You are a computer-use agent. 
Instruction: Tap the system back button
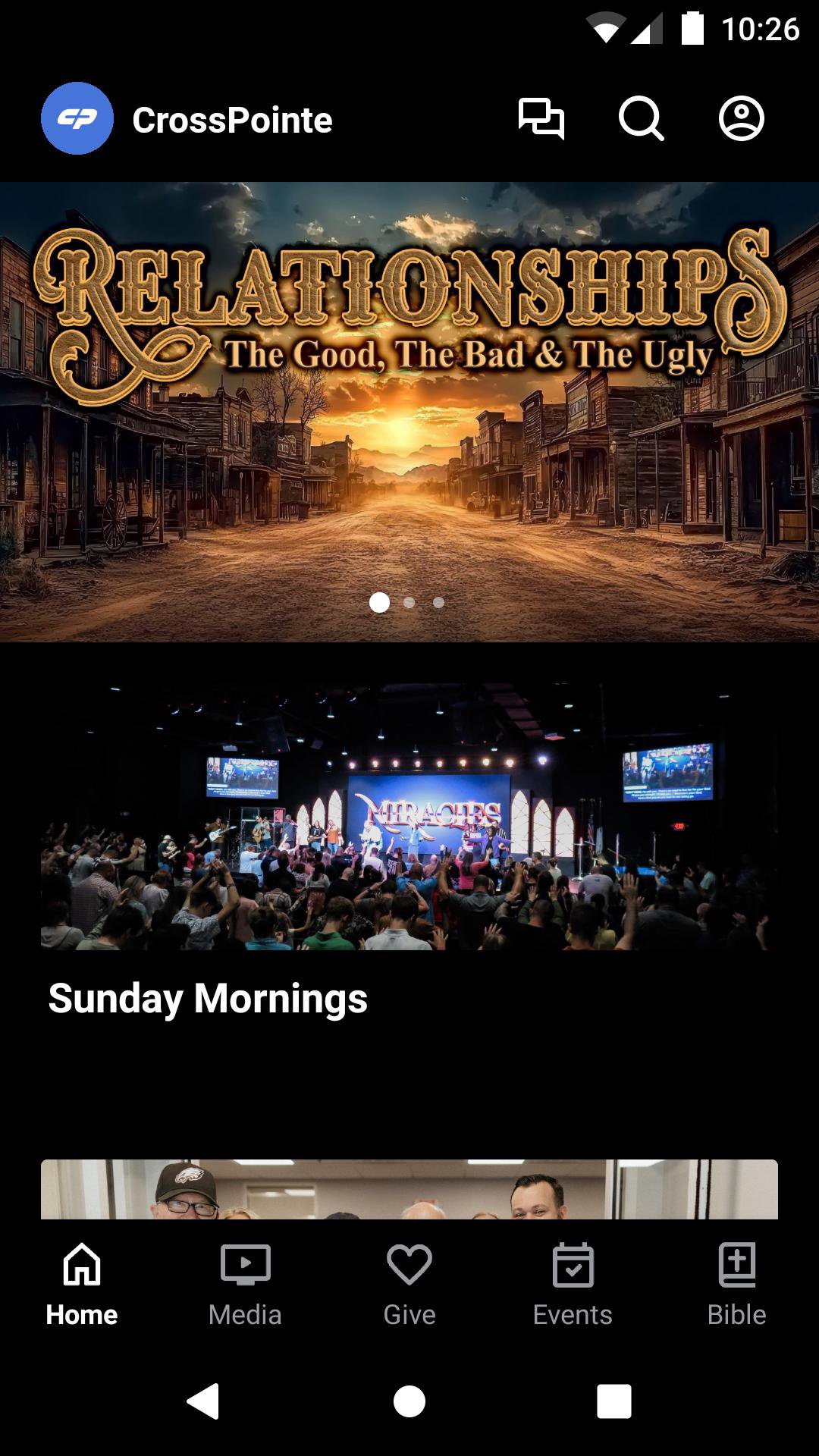(203, 1401)
